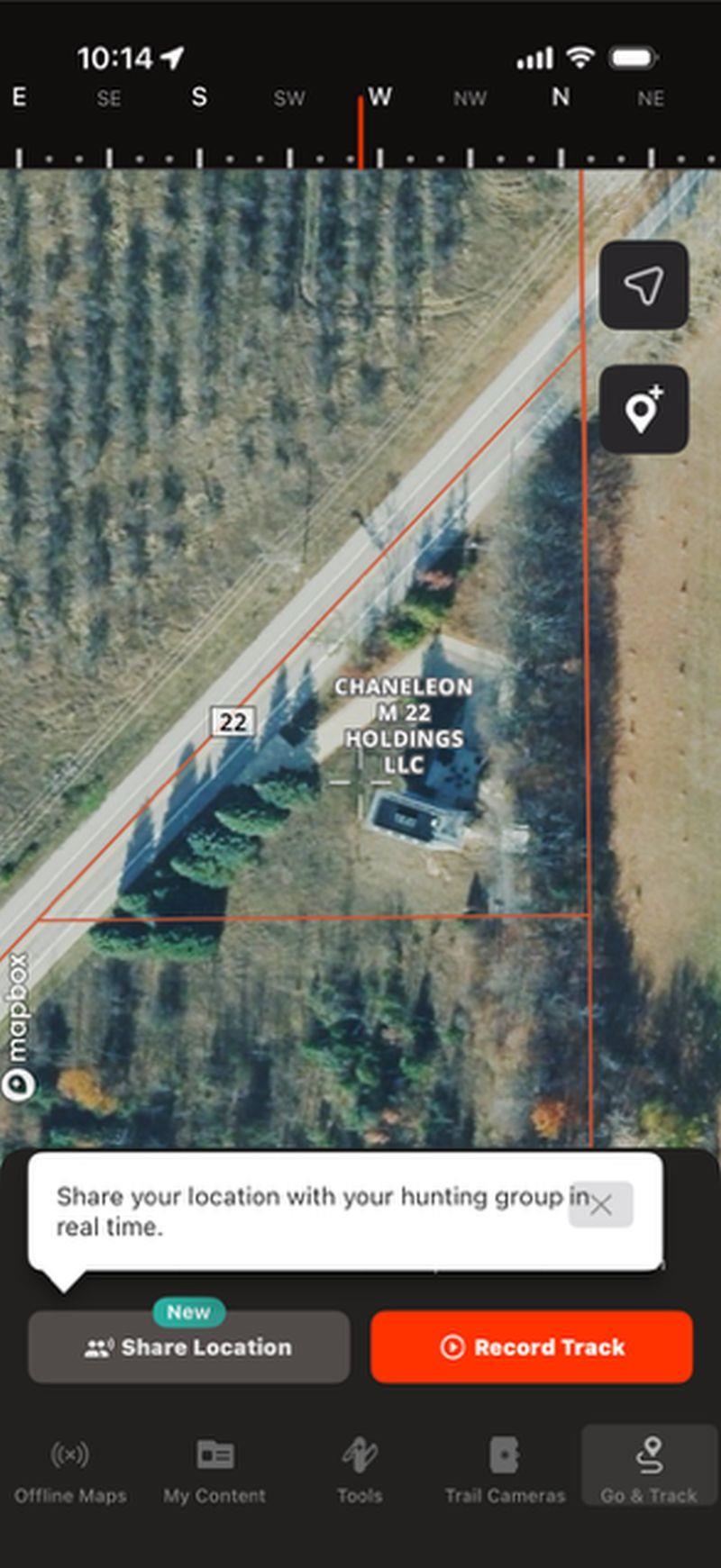This screenshot has height=1568, width=721.
Task: Center map on my current location
Action: (643, 285)
